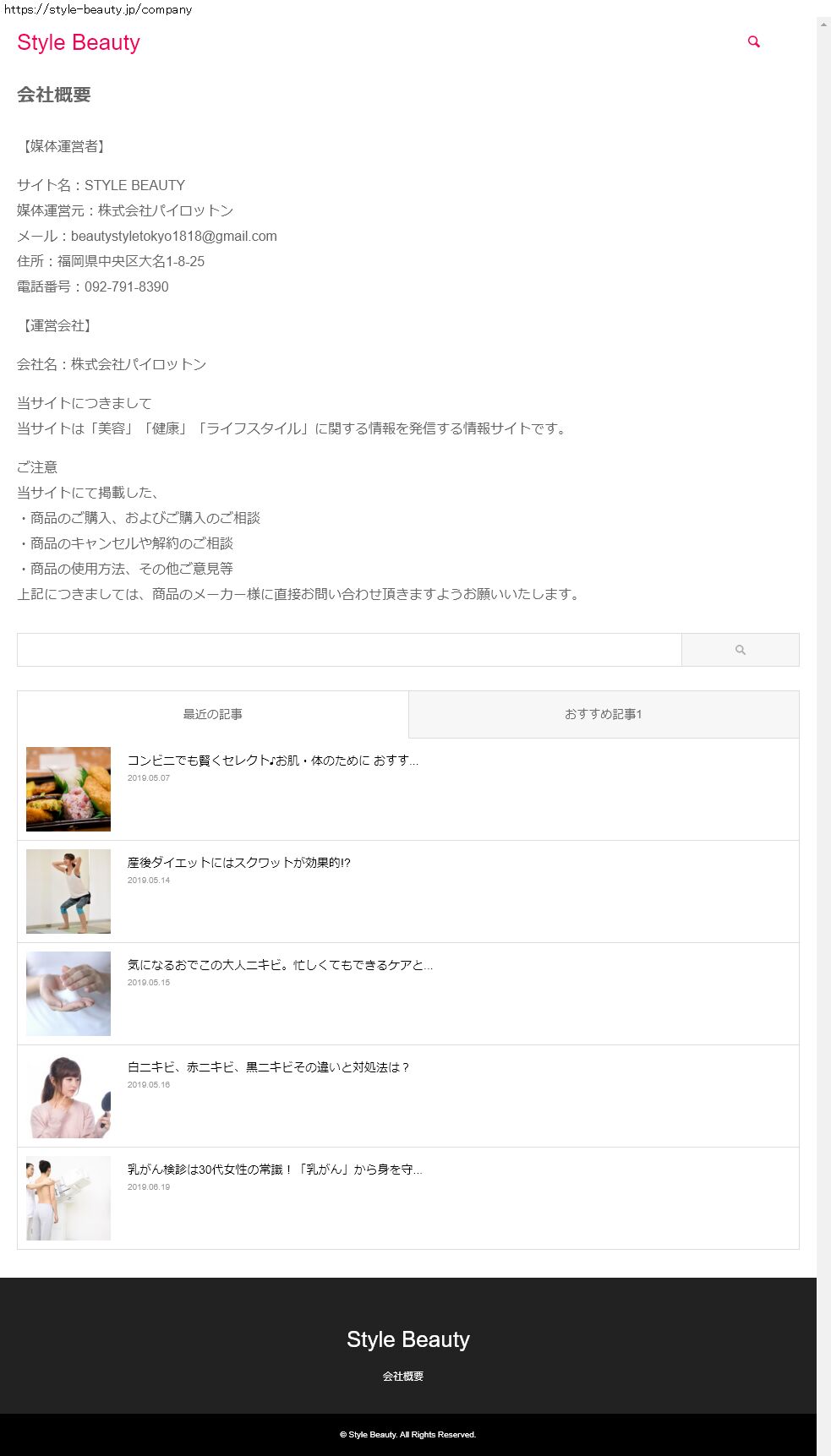
Task: Tap the footer Style Beauty title link
Action: pyautogui.click(x=407, y=1339)
